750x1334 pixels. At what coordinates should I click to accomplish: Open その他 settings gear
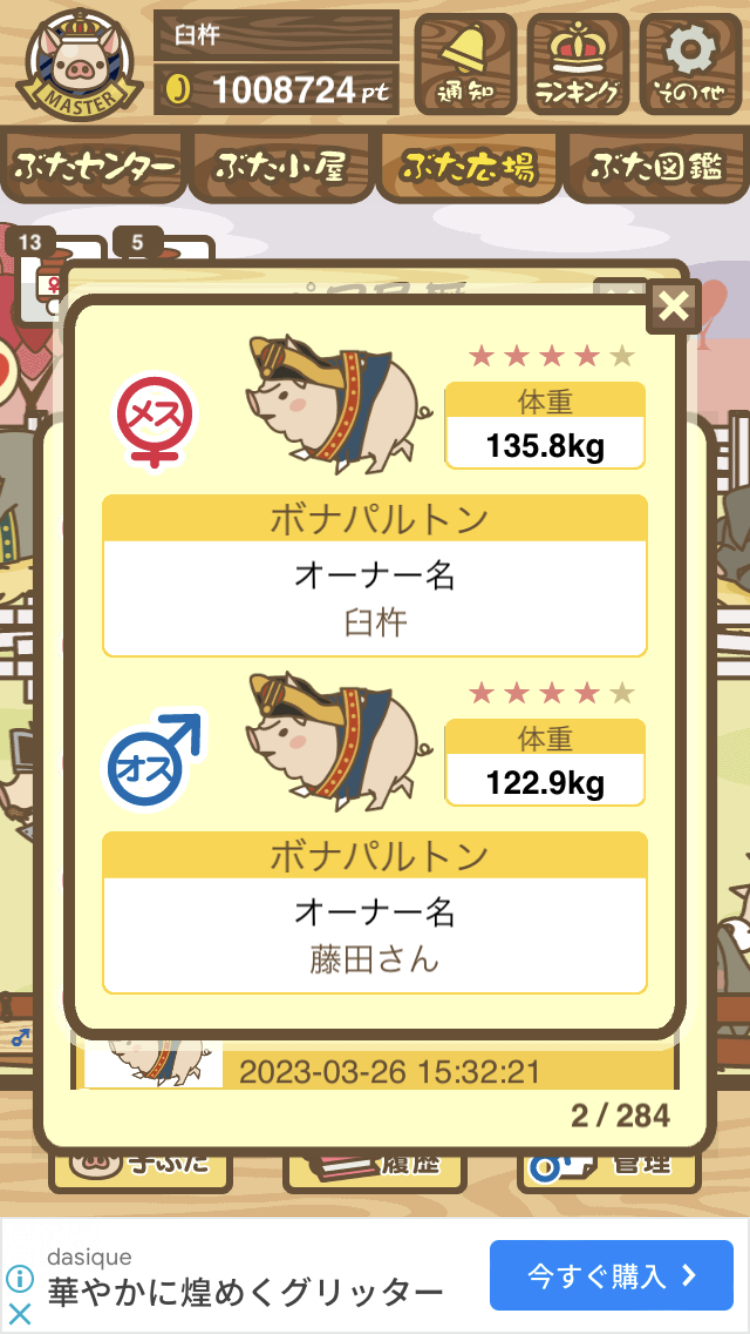[691, 65]
